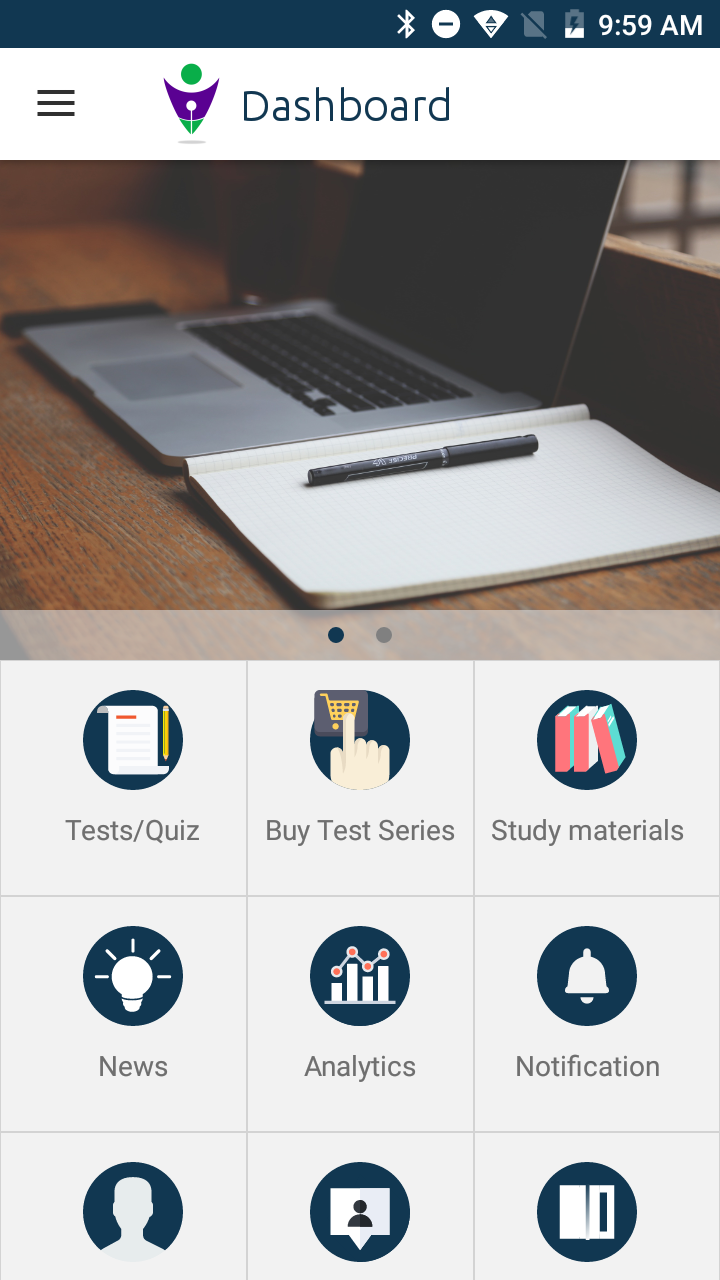View Analytics
This screenshot has height=1280, width=720.
point(360,1012)
